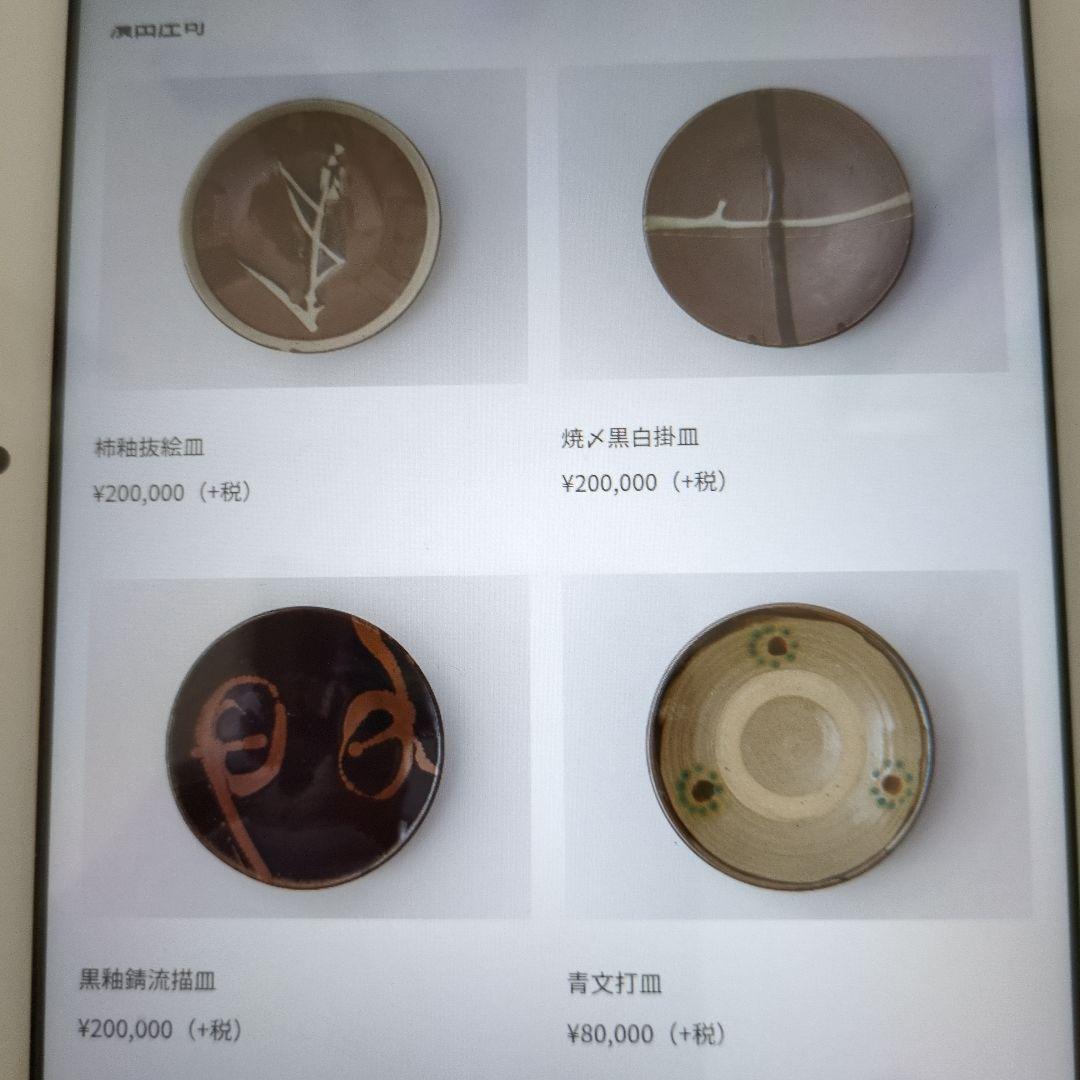
Task: Open the 柿釉抜絵皿 plate product
Action: (x=310, y=225)
